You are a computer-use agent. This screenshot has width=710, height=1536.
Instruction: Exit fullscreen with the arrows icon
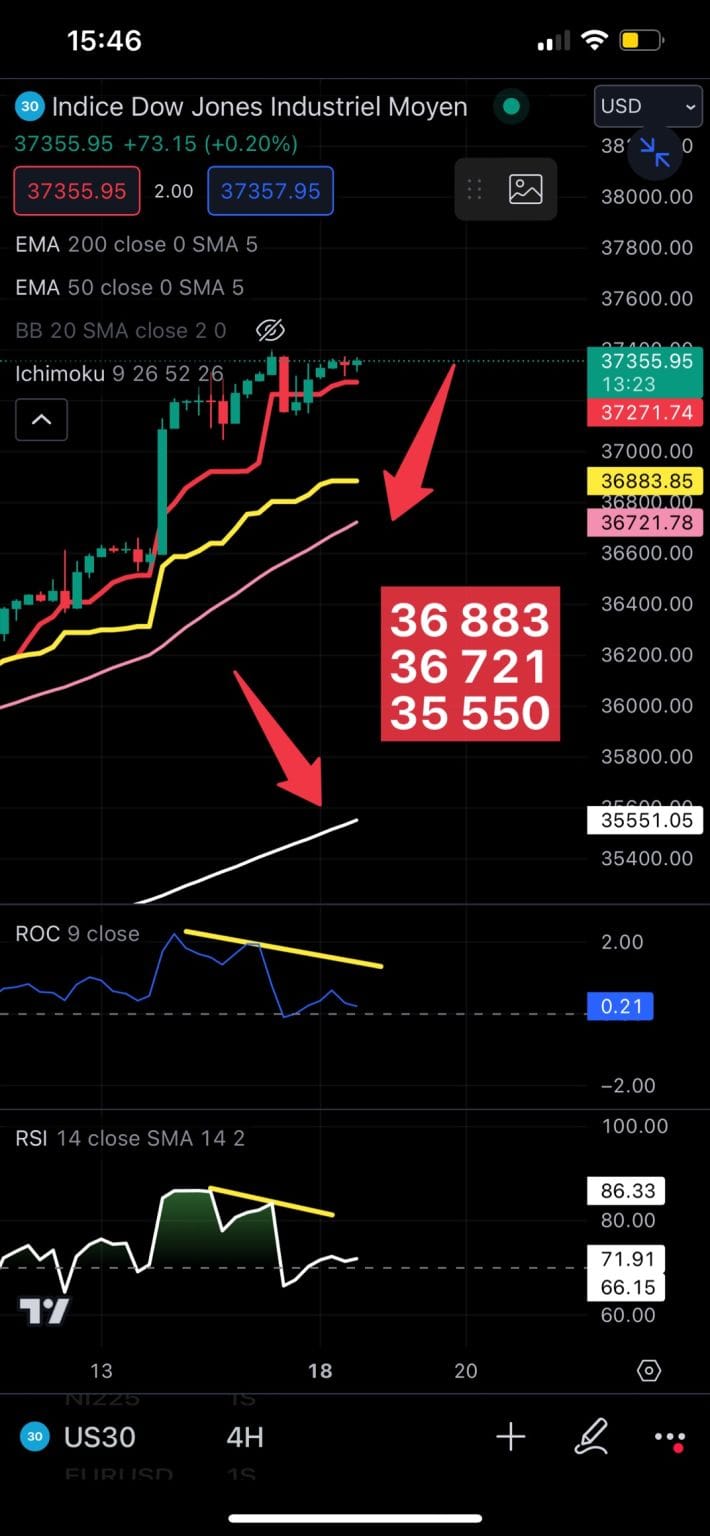coord(655,152)
